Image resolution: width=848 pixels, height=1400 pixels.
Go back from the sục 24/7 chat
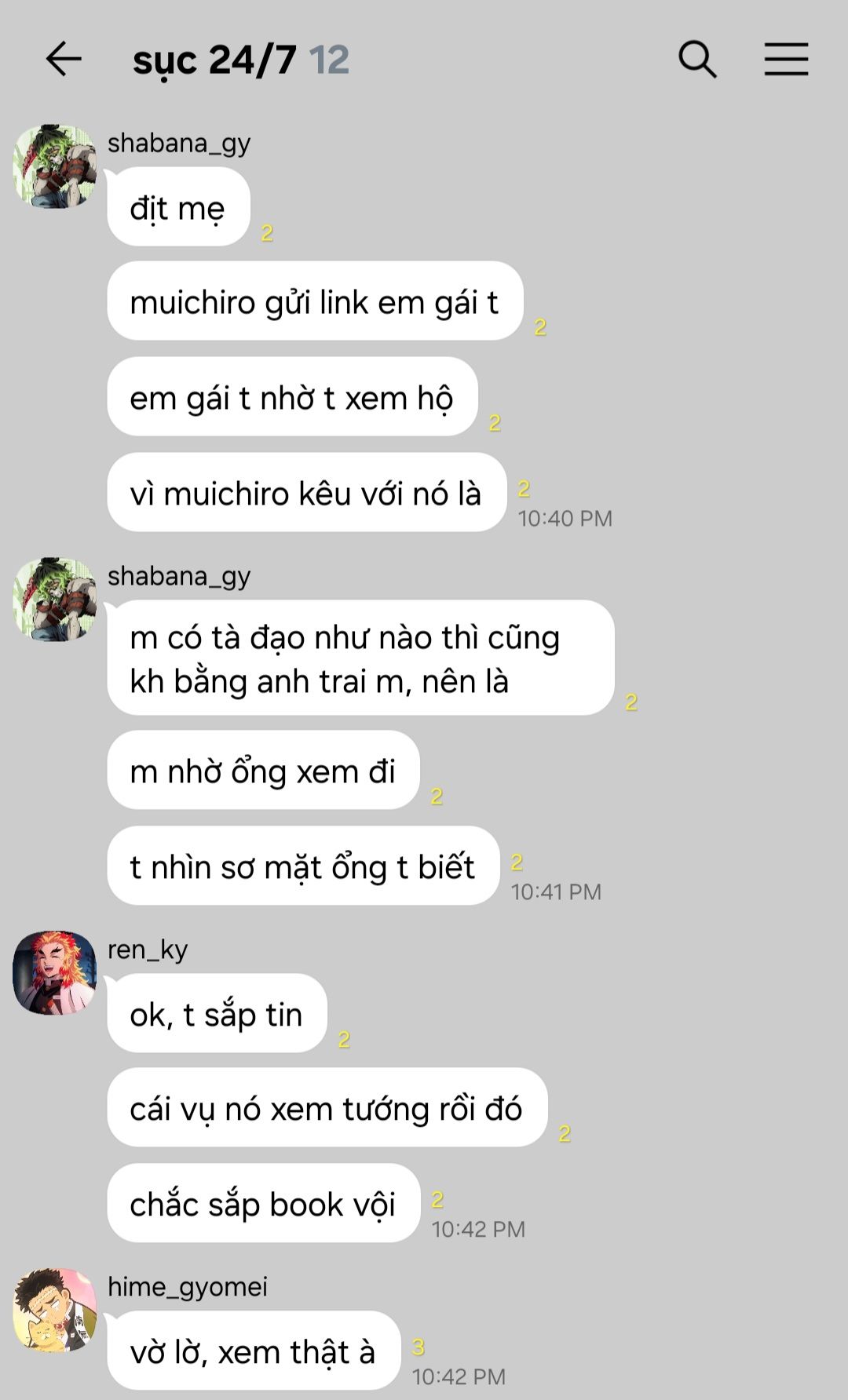click(64, 59)
